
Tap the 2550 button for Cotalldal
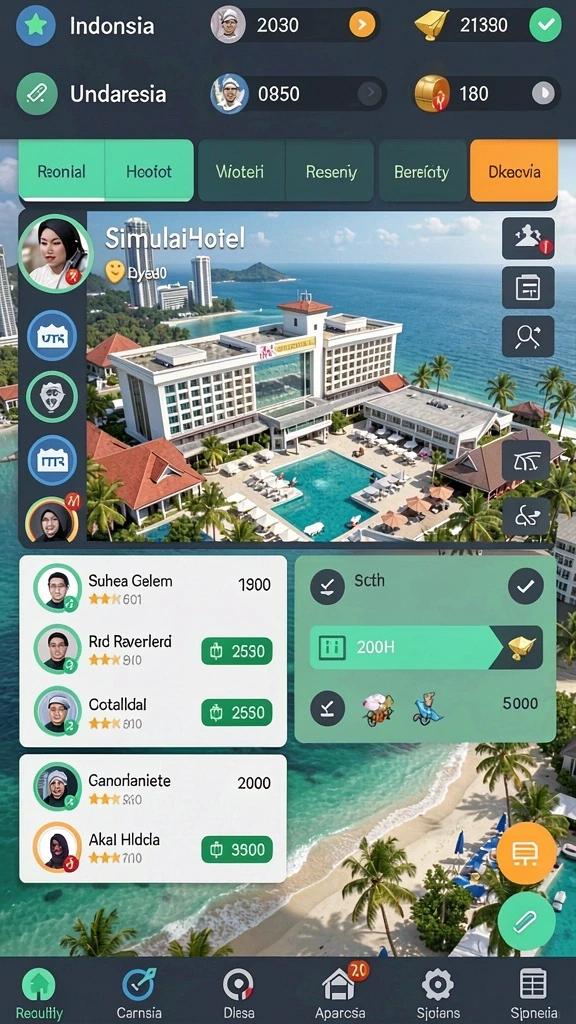237,712
